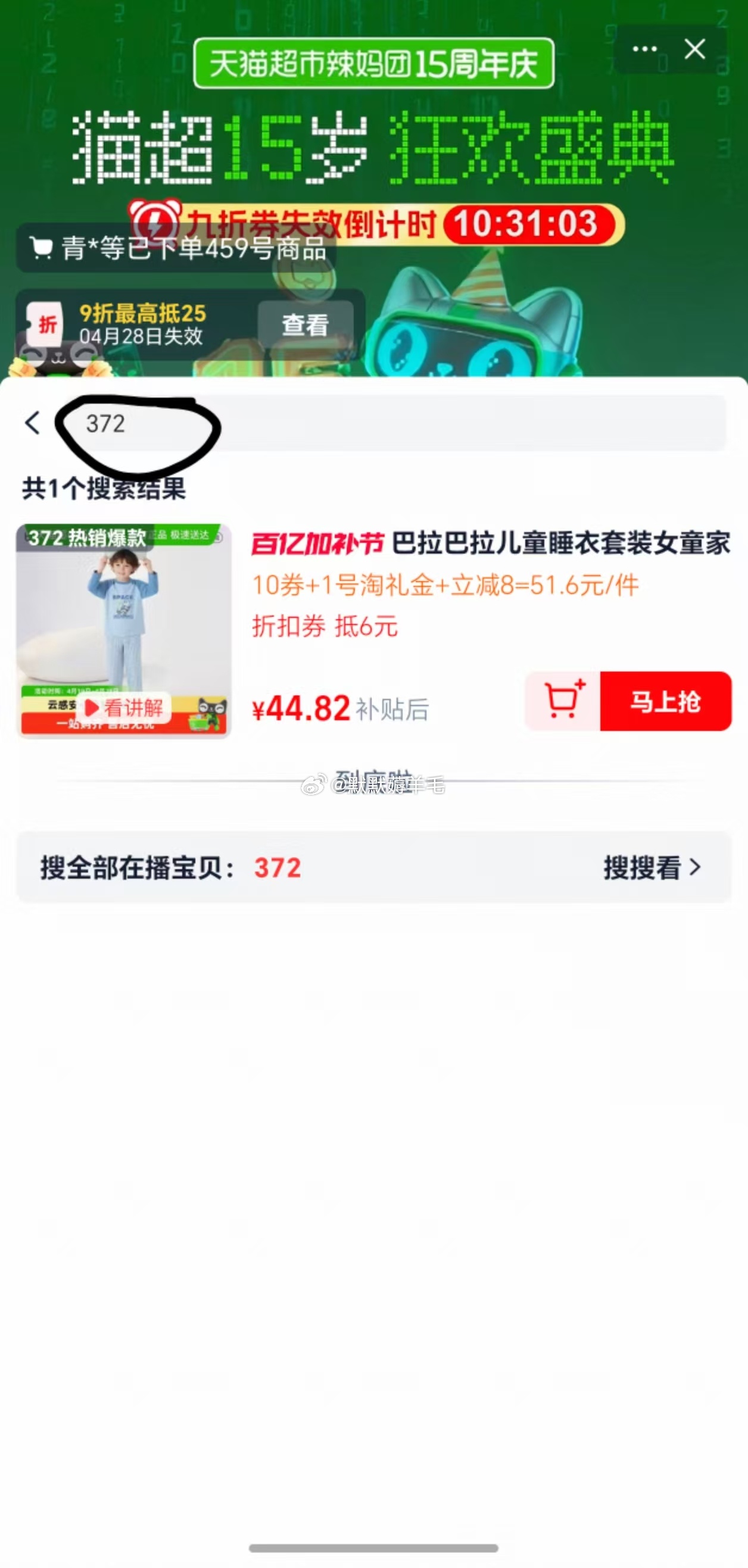The image size is (748, 1568).
Task: Go back from search results
Action: click(33, 423)
